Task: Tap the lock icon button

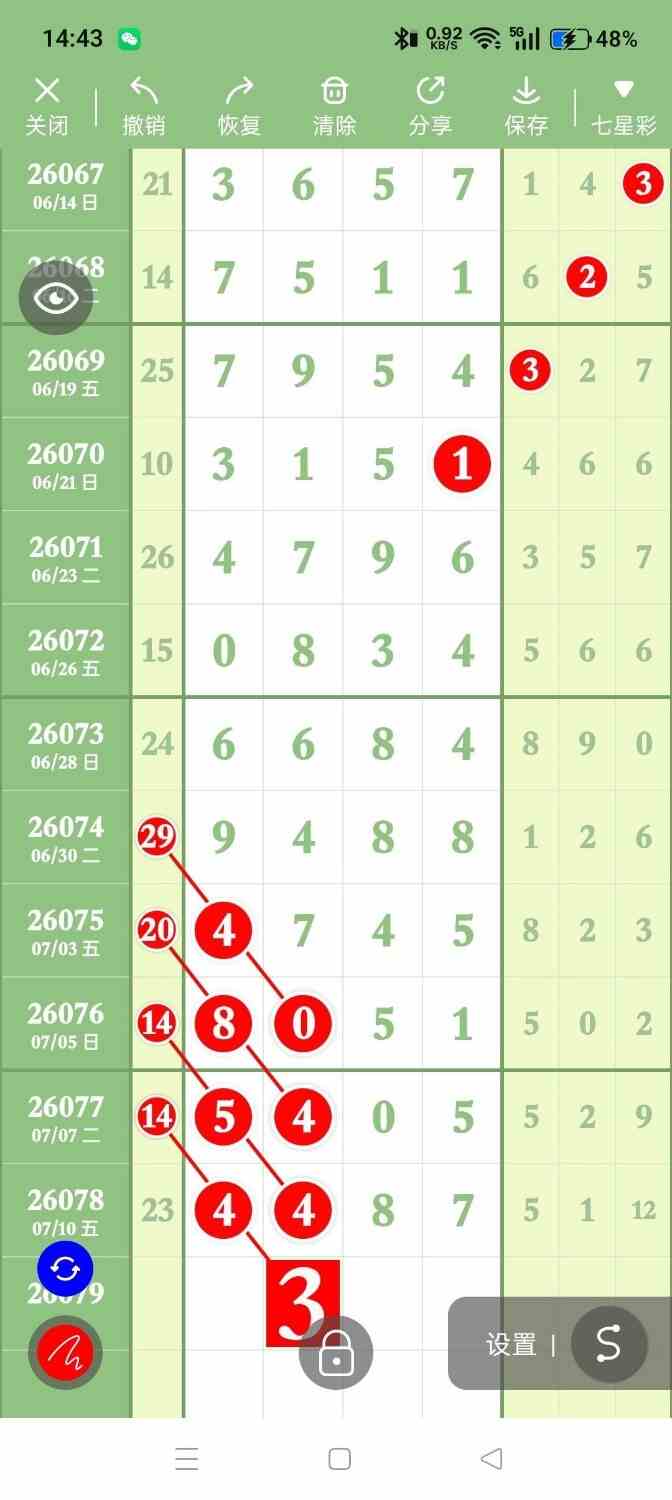Action: [336, 1353]
